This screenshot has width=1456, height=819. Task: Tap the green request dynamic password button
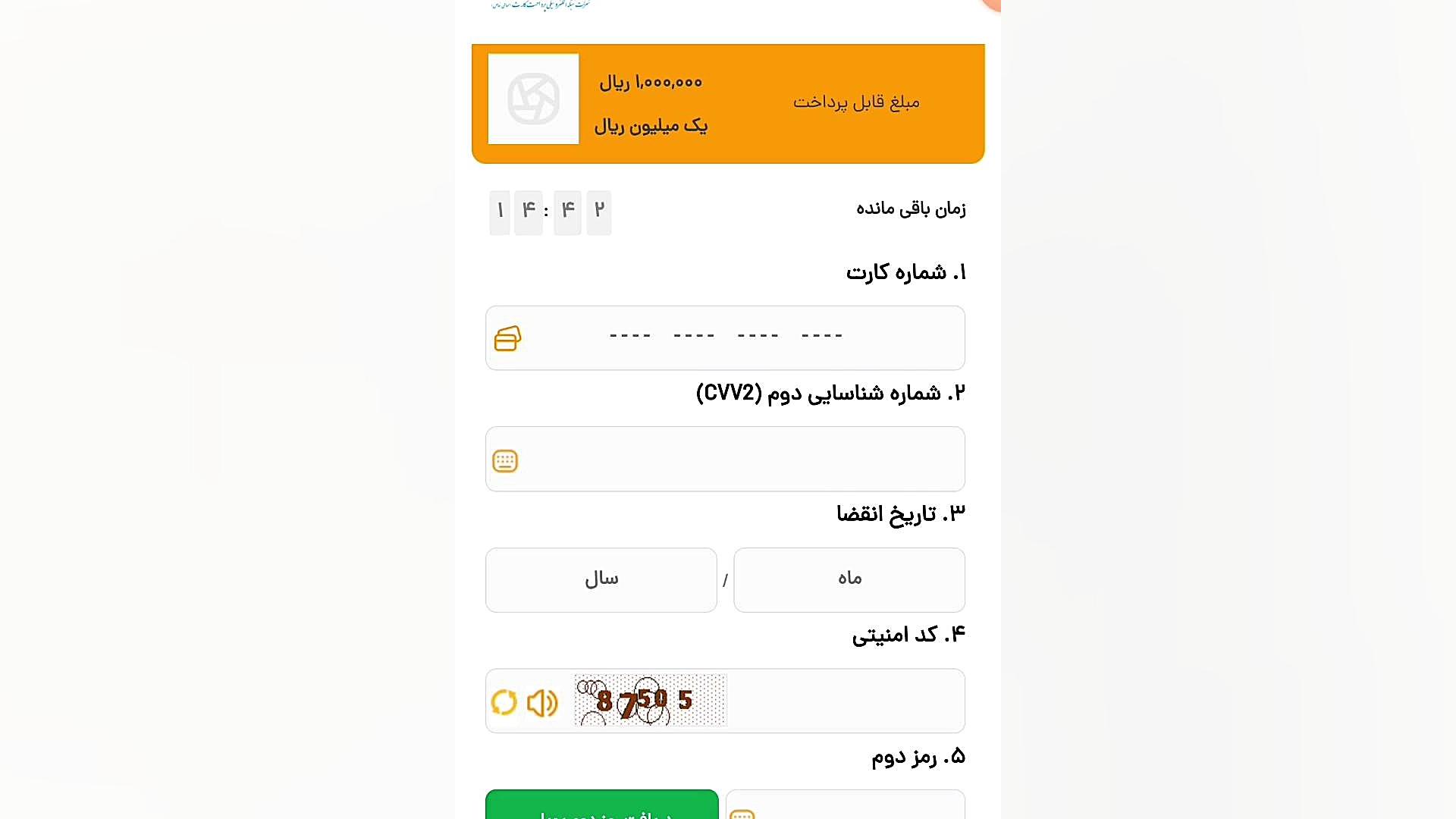click(x=601, y=807)
